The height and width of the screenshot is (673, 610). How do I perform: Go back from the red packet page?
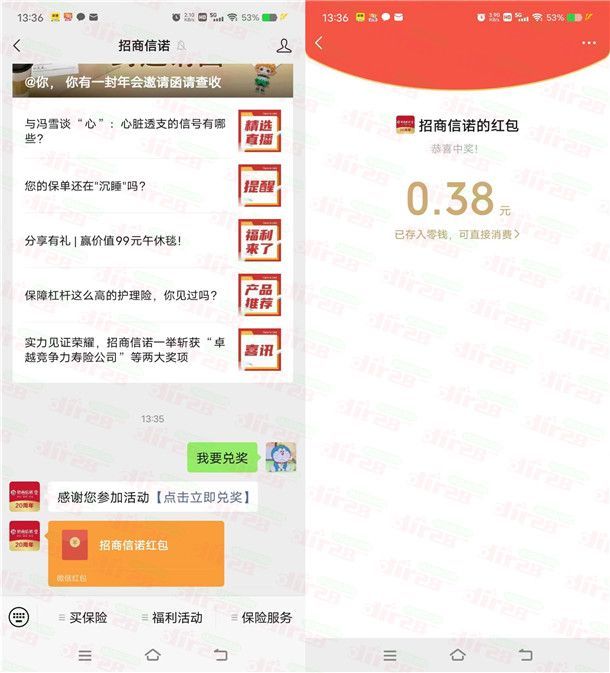[319, 43]
